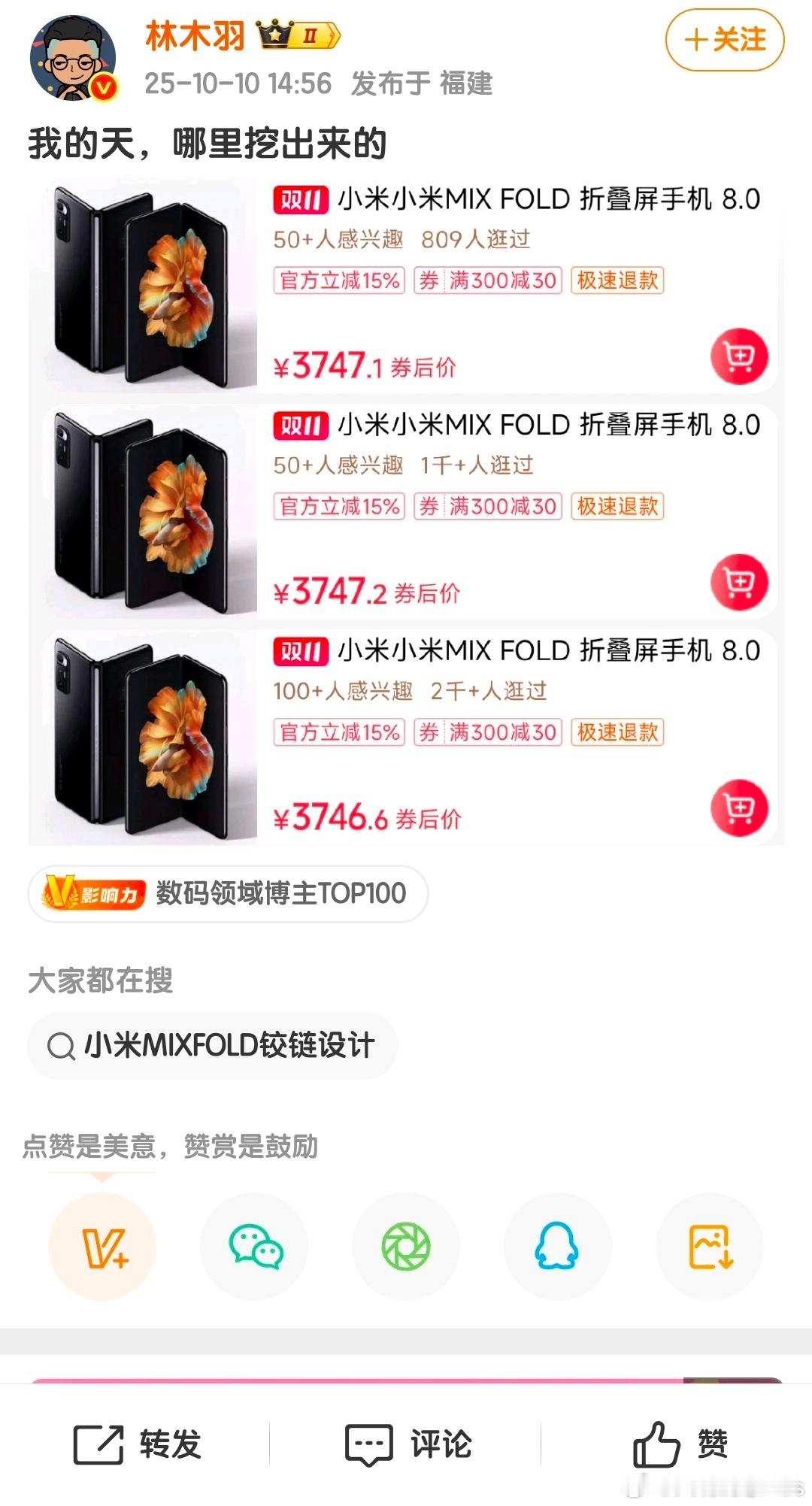Reward the author via the V+ icon
Screen dimensions: 812x1506
point(102,1247)
